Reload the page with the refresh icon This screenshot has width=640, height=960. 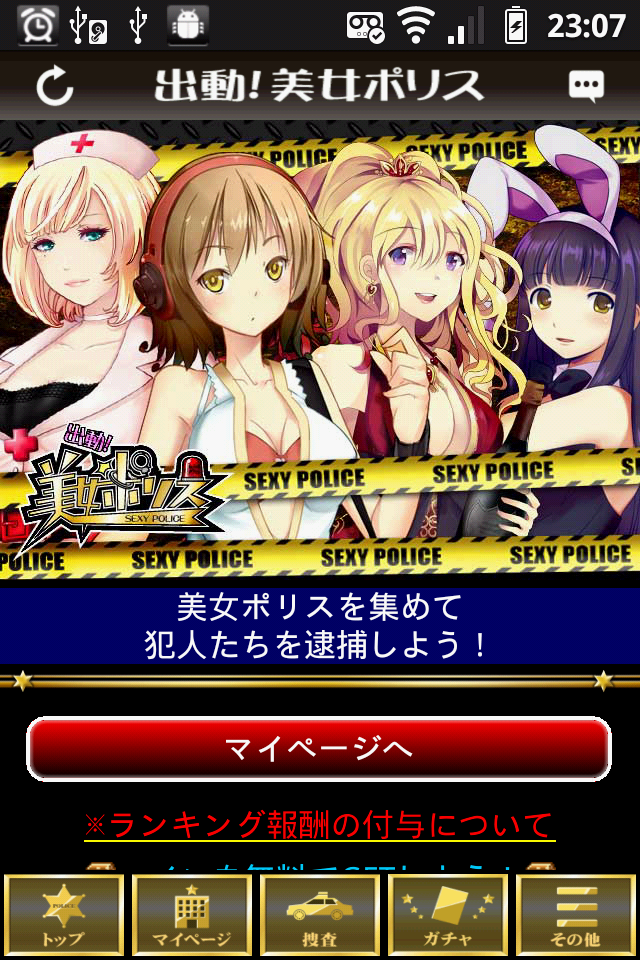55,86
